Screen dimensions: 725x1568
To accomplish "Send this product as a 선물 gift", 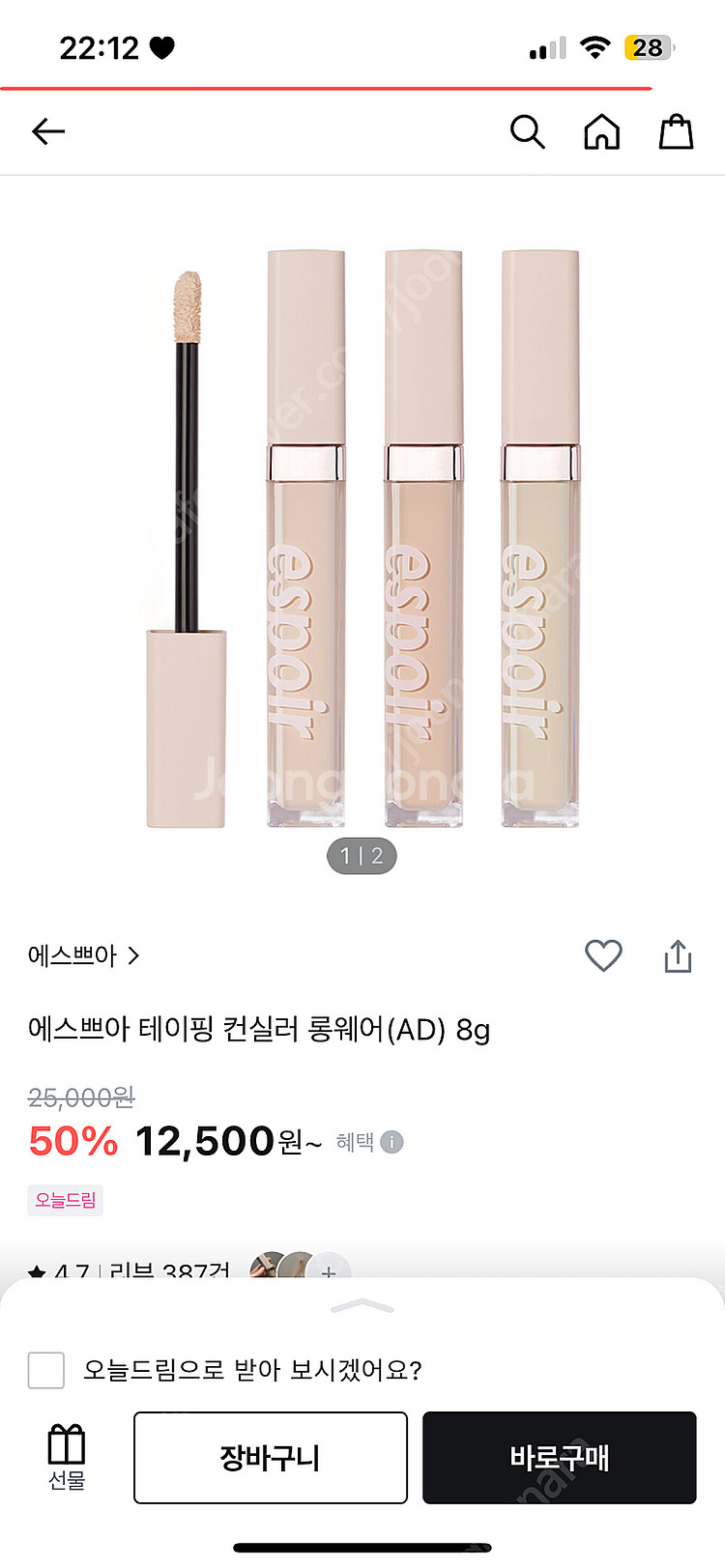I will [67, 1456].
